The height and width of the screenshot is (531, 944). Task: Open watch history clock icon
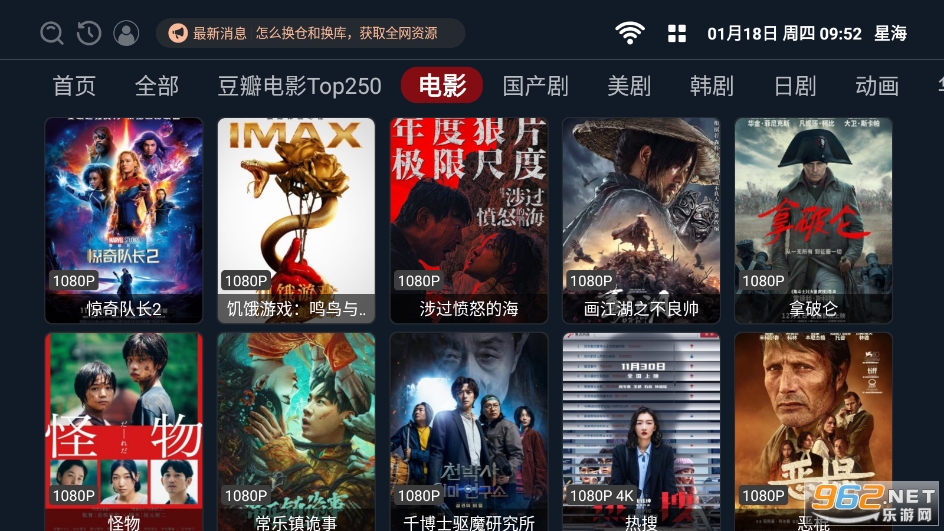(x=89, y=33)
